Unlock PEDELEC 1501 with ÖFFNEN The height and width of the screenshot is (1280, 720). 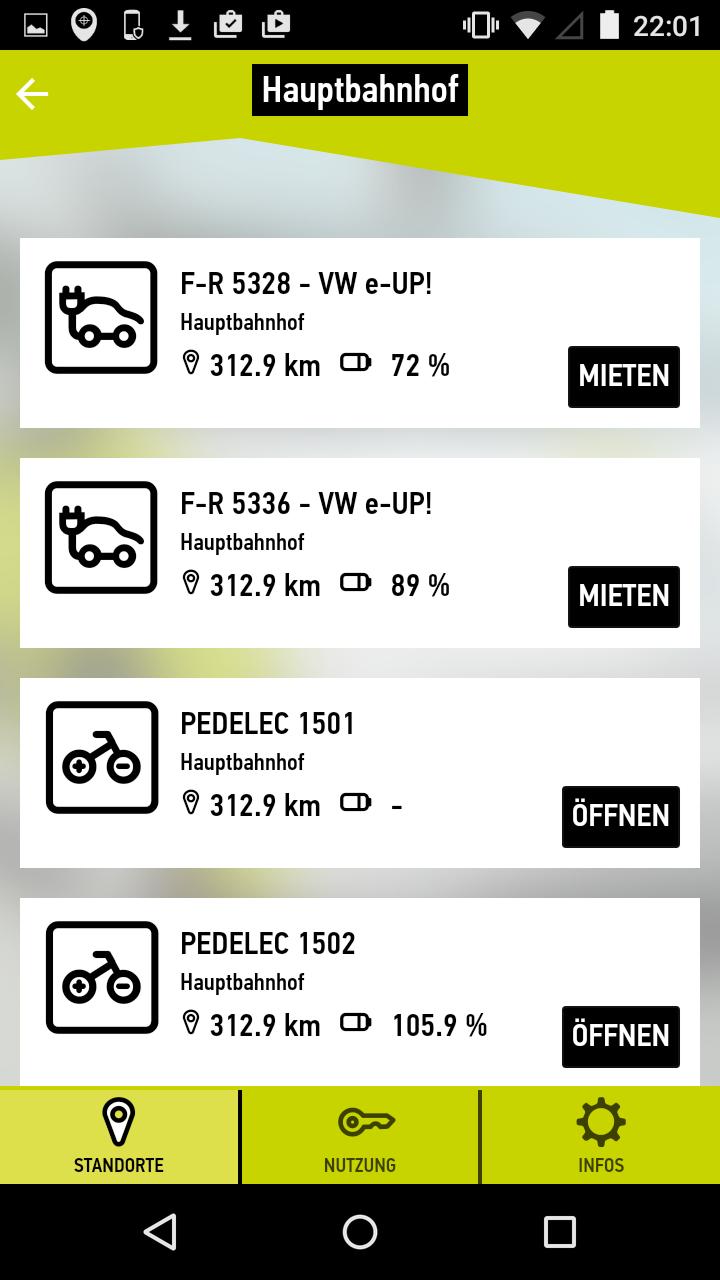(620, 817)
